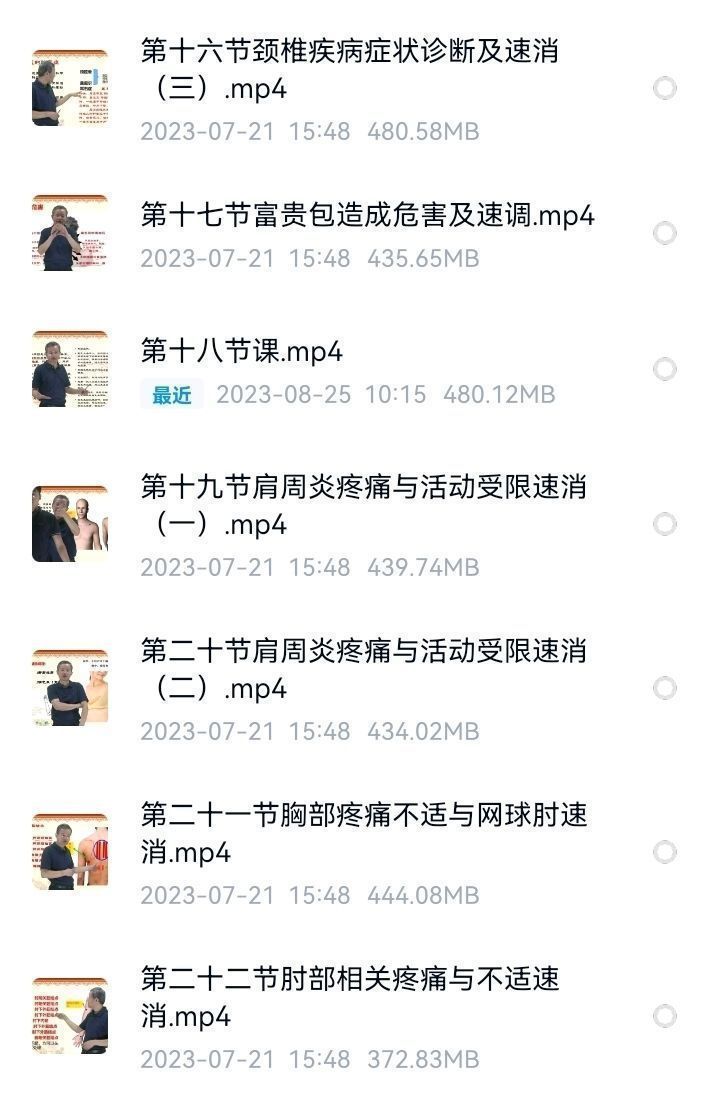Select the circle for 第二十一节胸部疼痛 video
Screen dimensions: 720x1110
coord(664,852)
